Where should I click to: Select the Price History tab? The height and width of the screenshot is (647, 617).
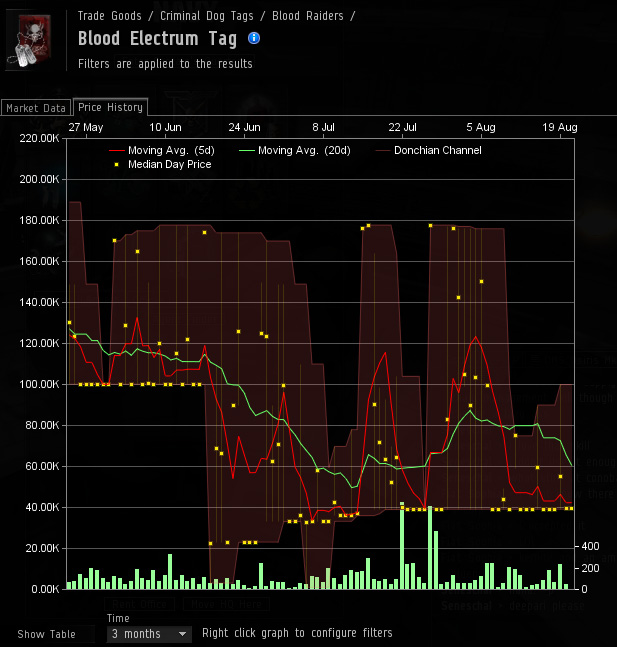click(x=110, y=107)
